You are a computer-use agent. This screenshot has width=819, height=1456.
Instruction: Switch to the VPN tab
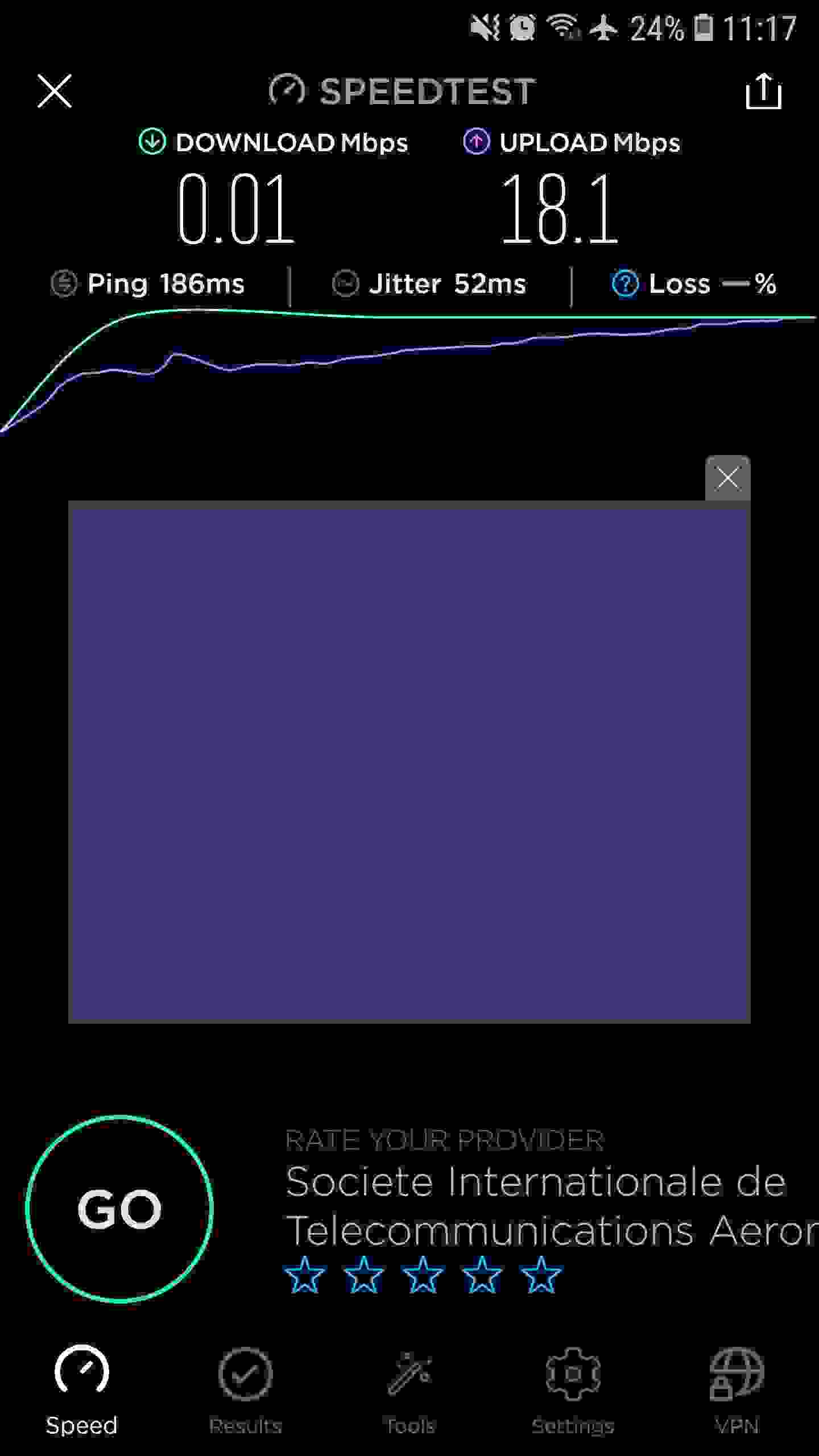point(737,1388)
